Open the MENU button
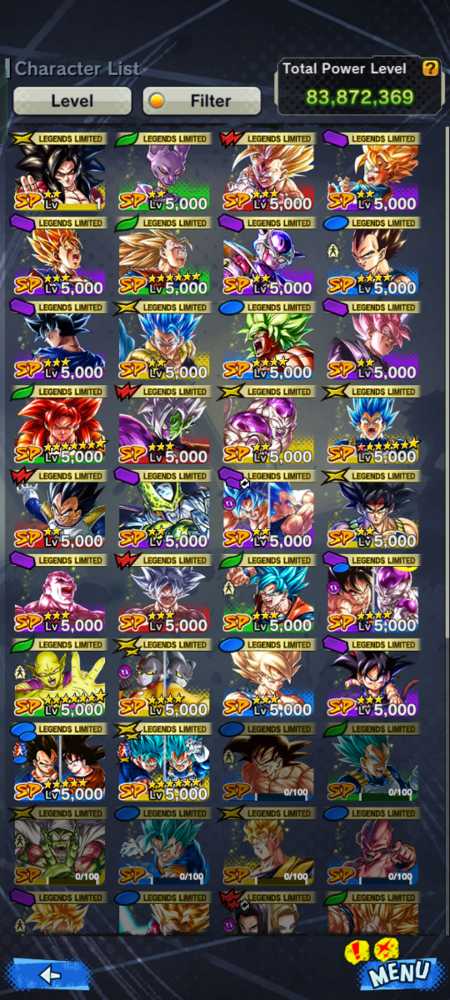Screen dimensions: 450x1000 pos(398,972)
